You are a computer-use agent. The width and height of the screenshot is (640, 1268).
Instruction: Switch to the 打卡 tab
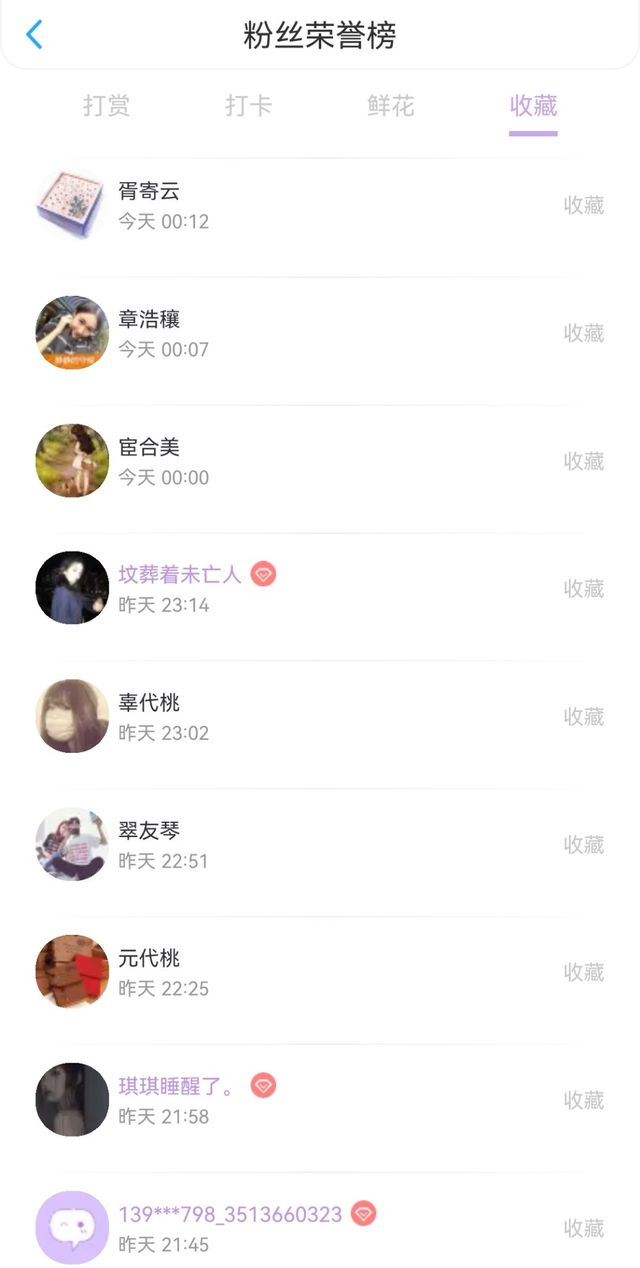(249, 106)
